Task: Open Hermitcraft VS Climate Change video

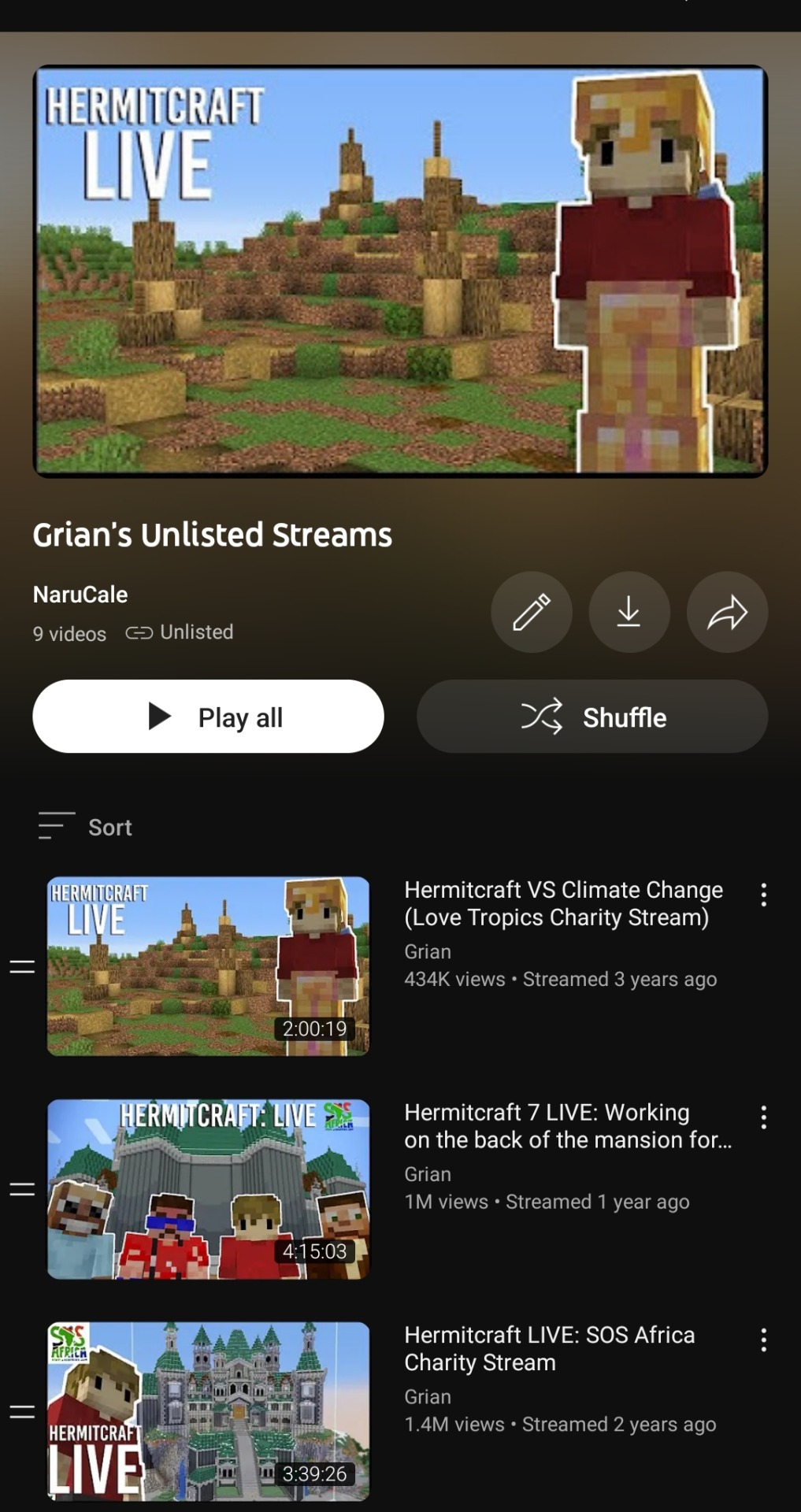Action: (x=208, y=966)
